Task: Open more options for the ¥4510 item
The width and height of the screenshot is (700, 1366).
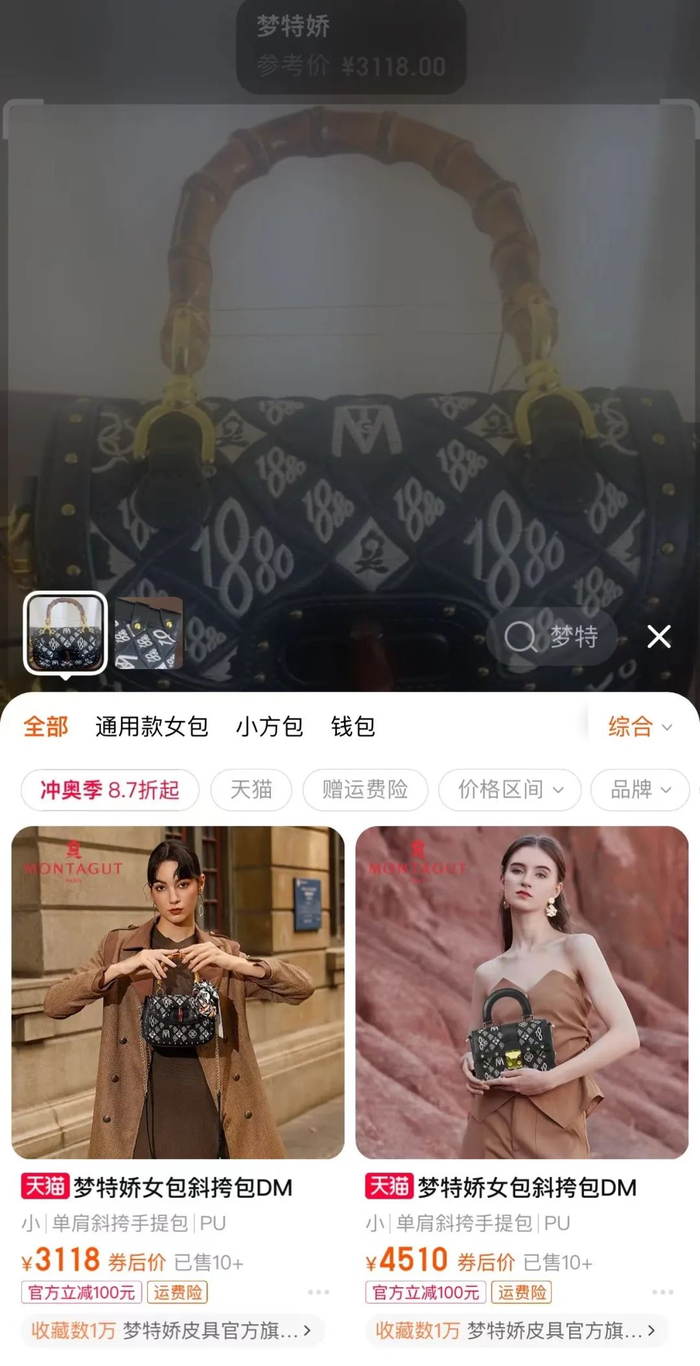Action: pos(663,1292)
